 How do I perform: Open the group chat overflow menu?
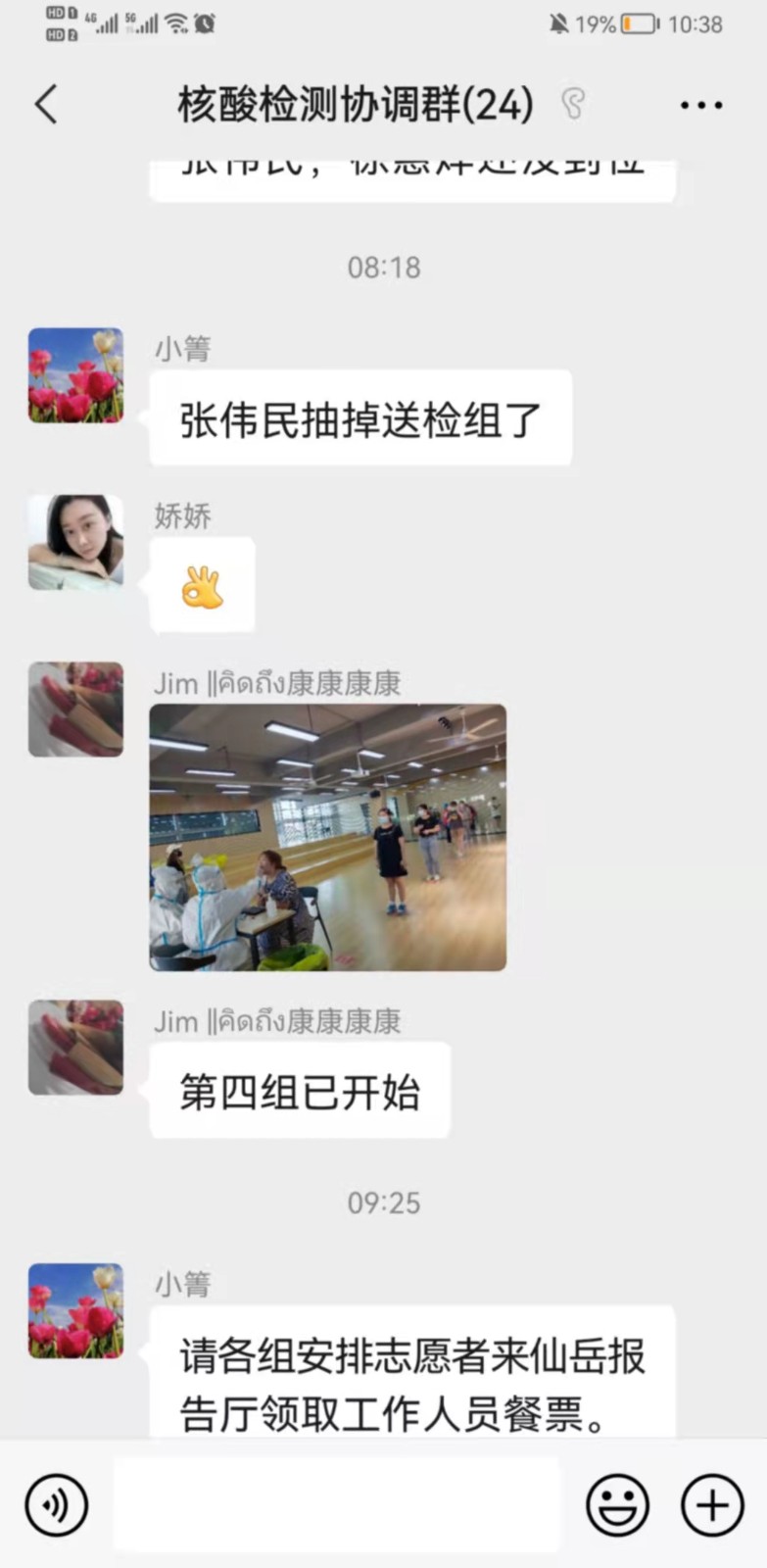click(x=700, y=105)
